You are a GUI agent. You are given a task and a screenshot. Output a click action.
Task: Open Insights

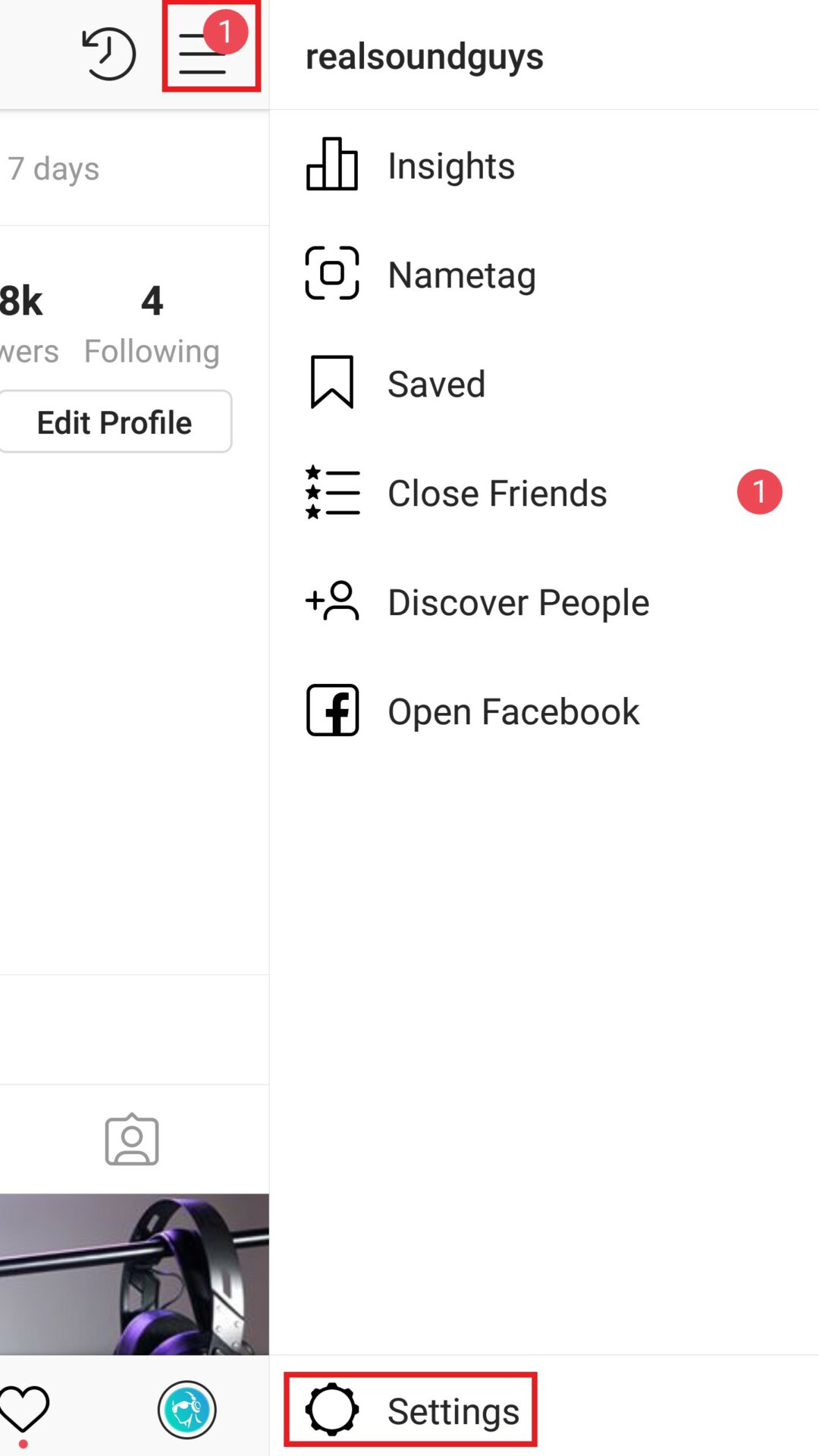(450, 166)
